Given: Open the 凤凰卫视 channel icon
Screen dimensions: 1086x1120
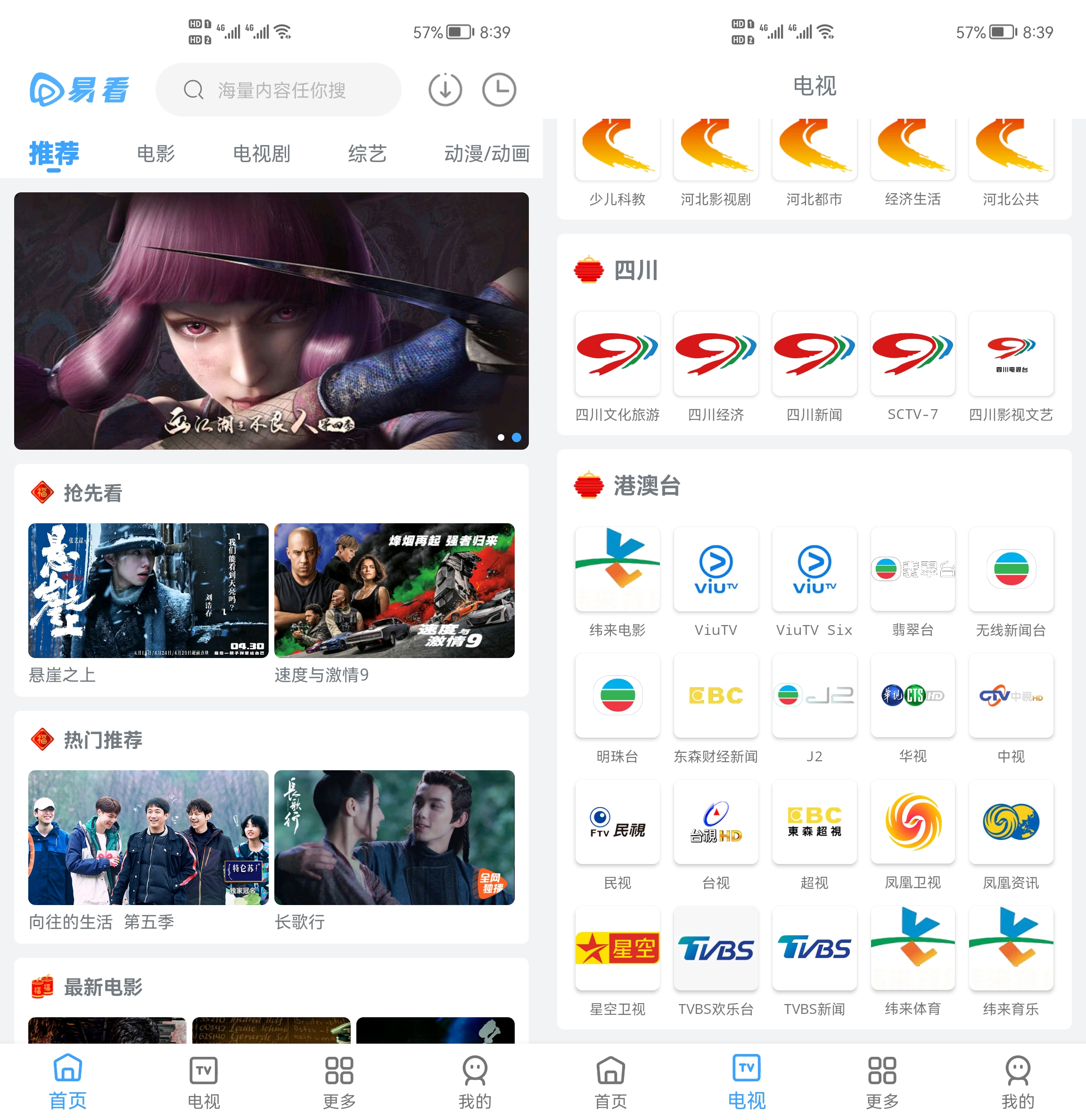Looking at the screenshot, I should pos(913,822).
